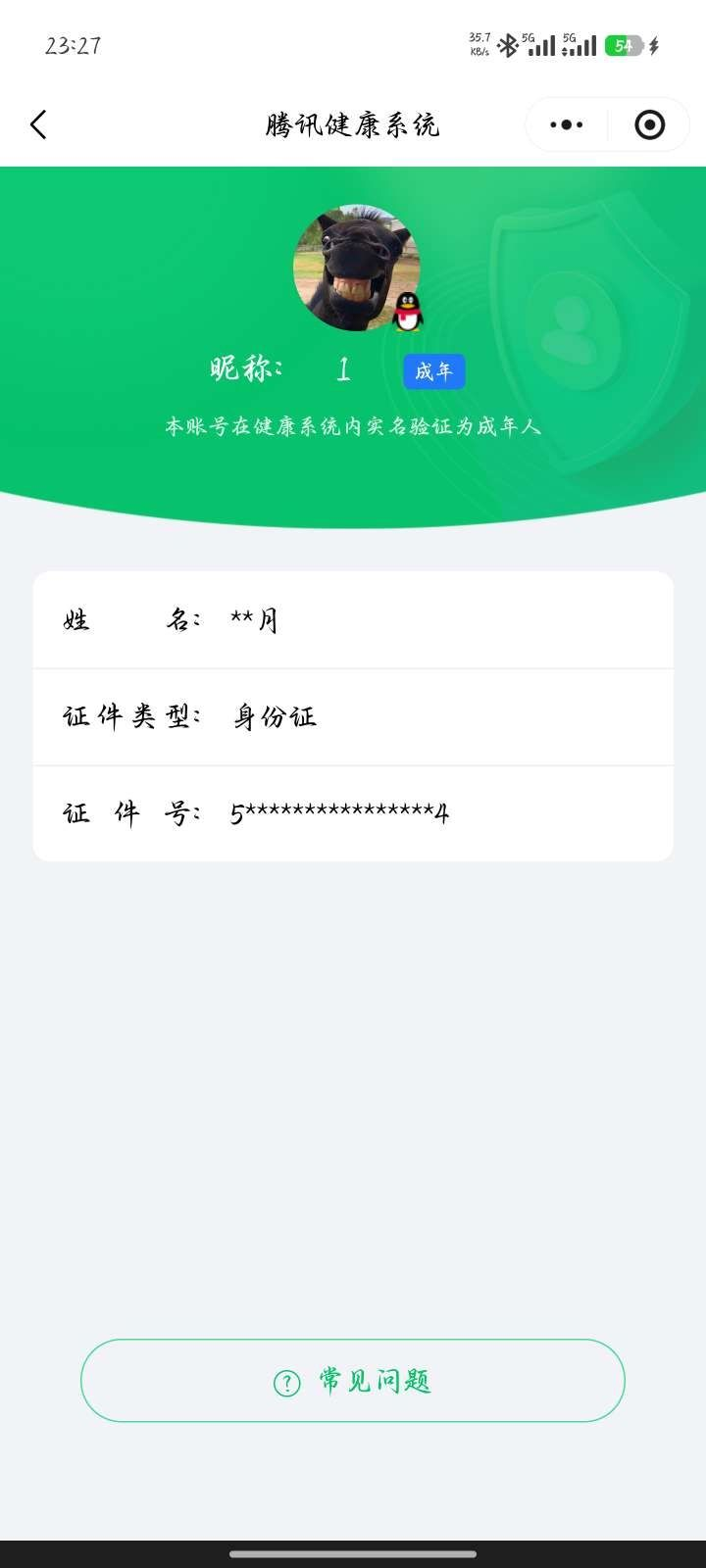Viewport: 706px width, 1568px height.
Task: Tap the capsule close/exit circle icon
Action: (648, 124)
